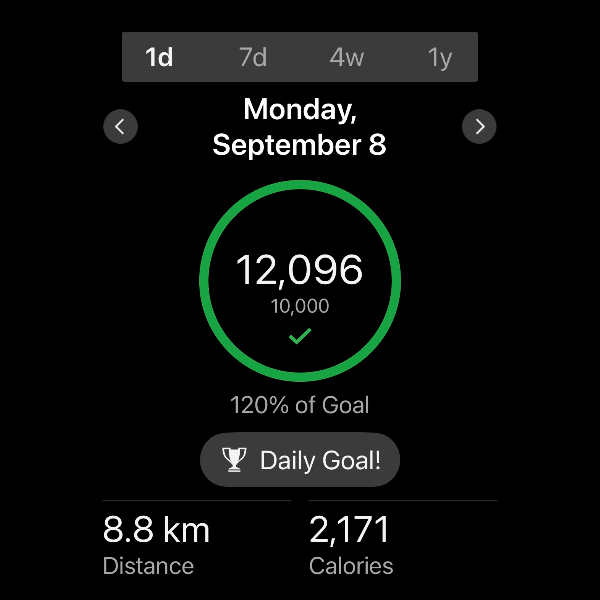Select the 7d time range
This screenshot has height=600, width=600.
pos(253,57)
